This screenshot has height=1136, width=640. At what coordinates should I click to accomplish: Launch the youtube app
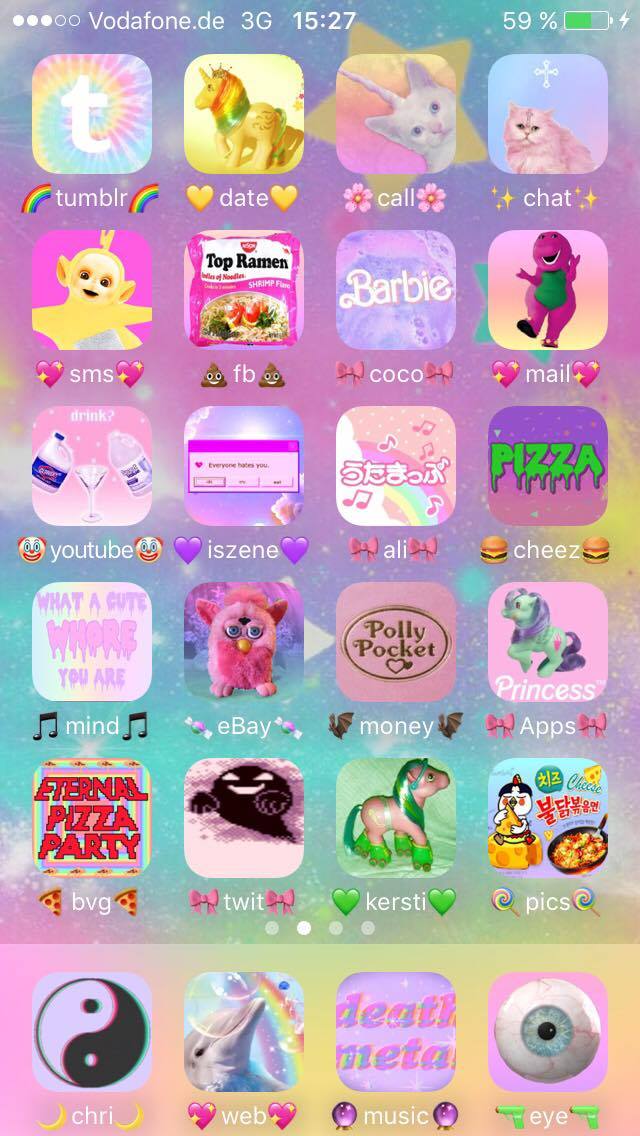point(92,466)
